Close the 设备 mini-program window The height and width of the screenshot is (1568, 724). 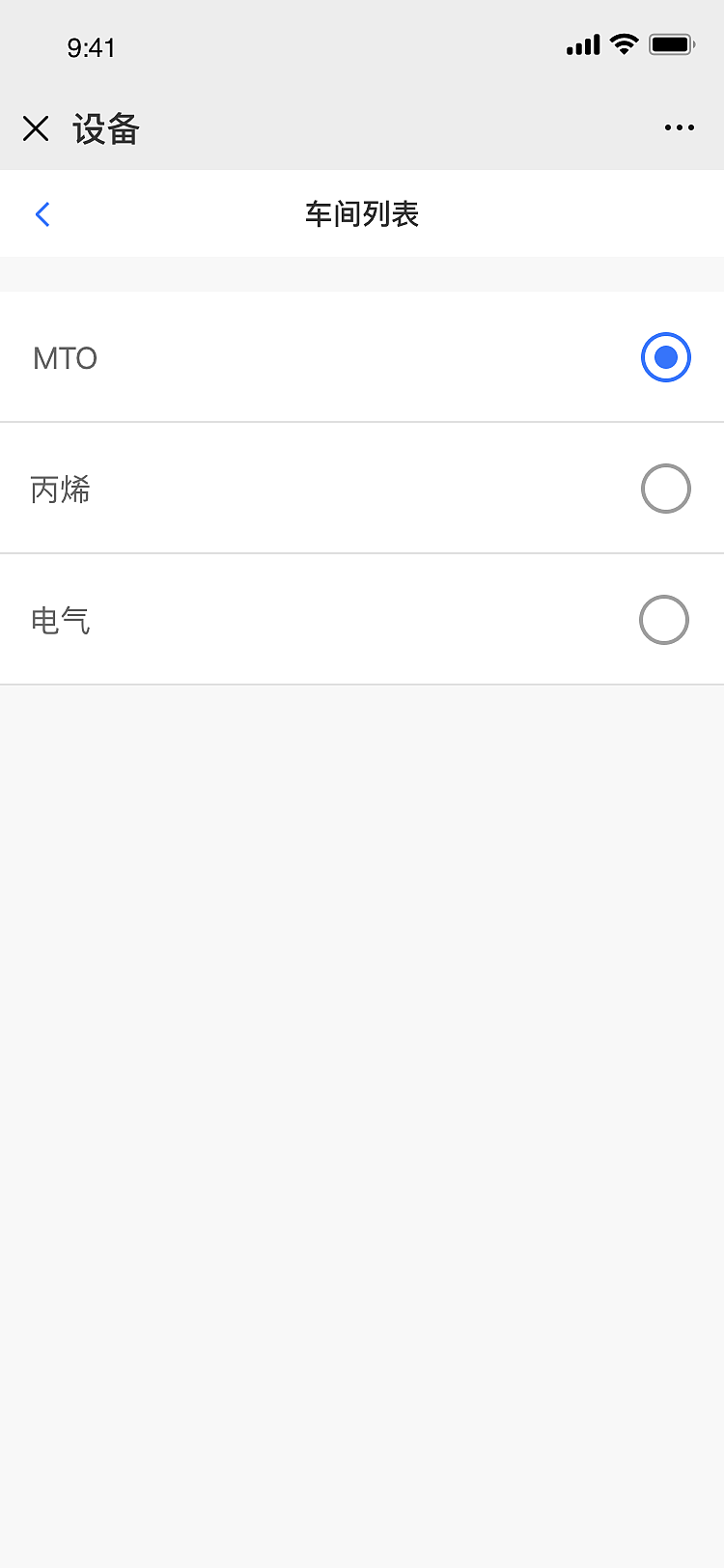pos(36,127)
